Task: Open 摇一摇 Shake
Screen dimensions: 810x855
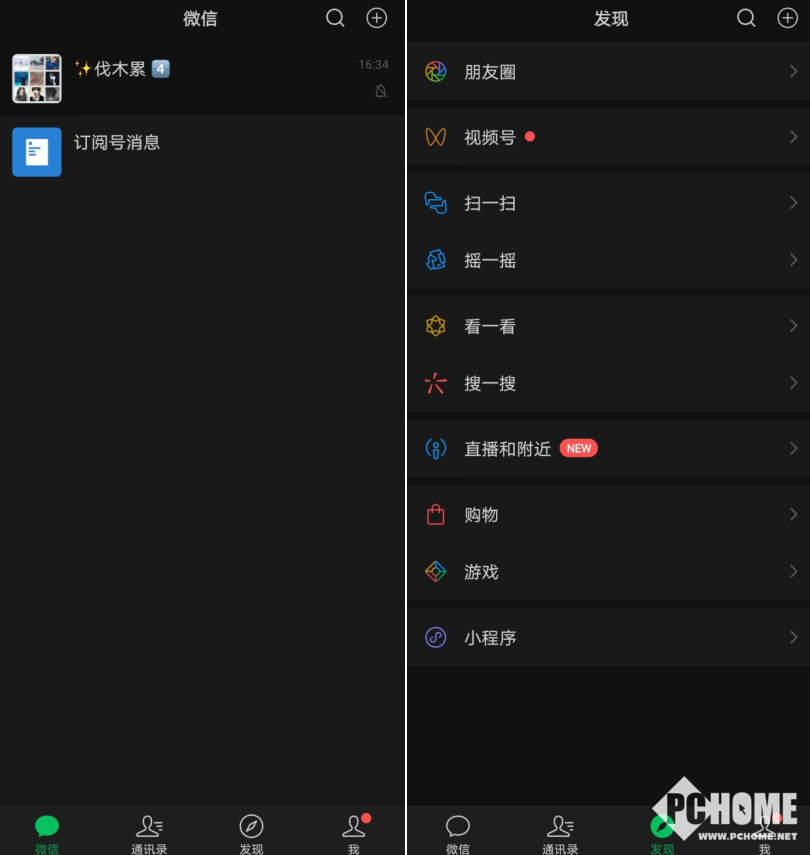Action: [x=608, y=260]
